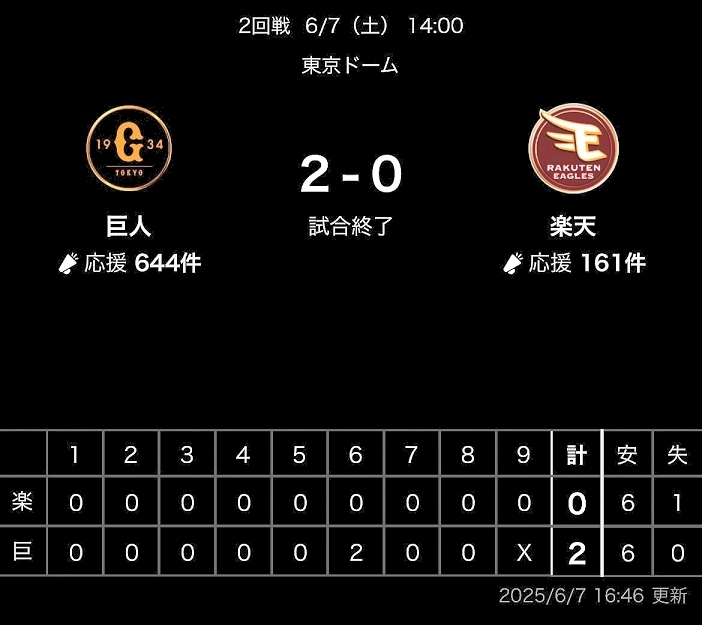This screenshot has width=702, height=625.
Task: Open the 巨人 team page via its logo
Action: pyautogui.click(x=129, y=149)
